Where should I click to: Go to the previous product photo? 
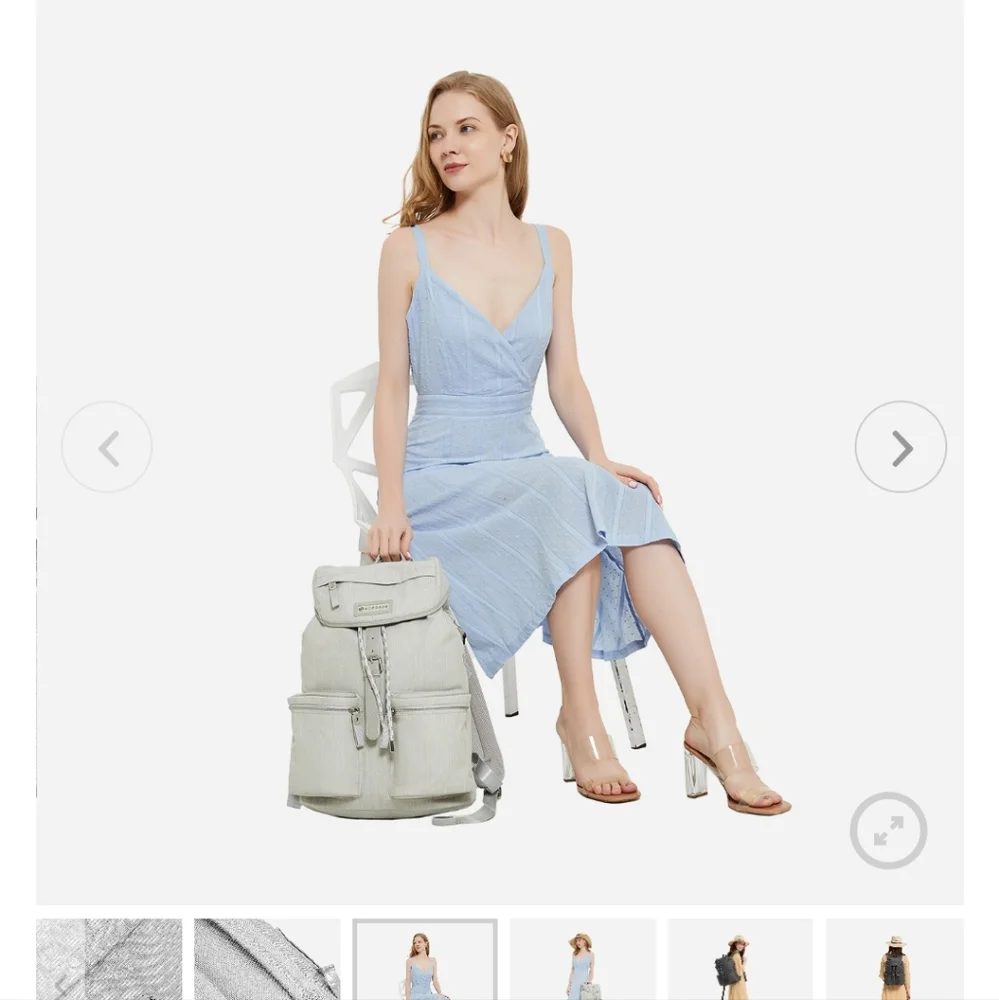point(107,447)
